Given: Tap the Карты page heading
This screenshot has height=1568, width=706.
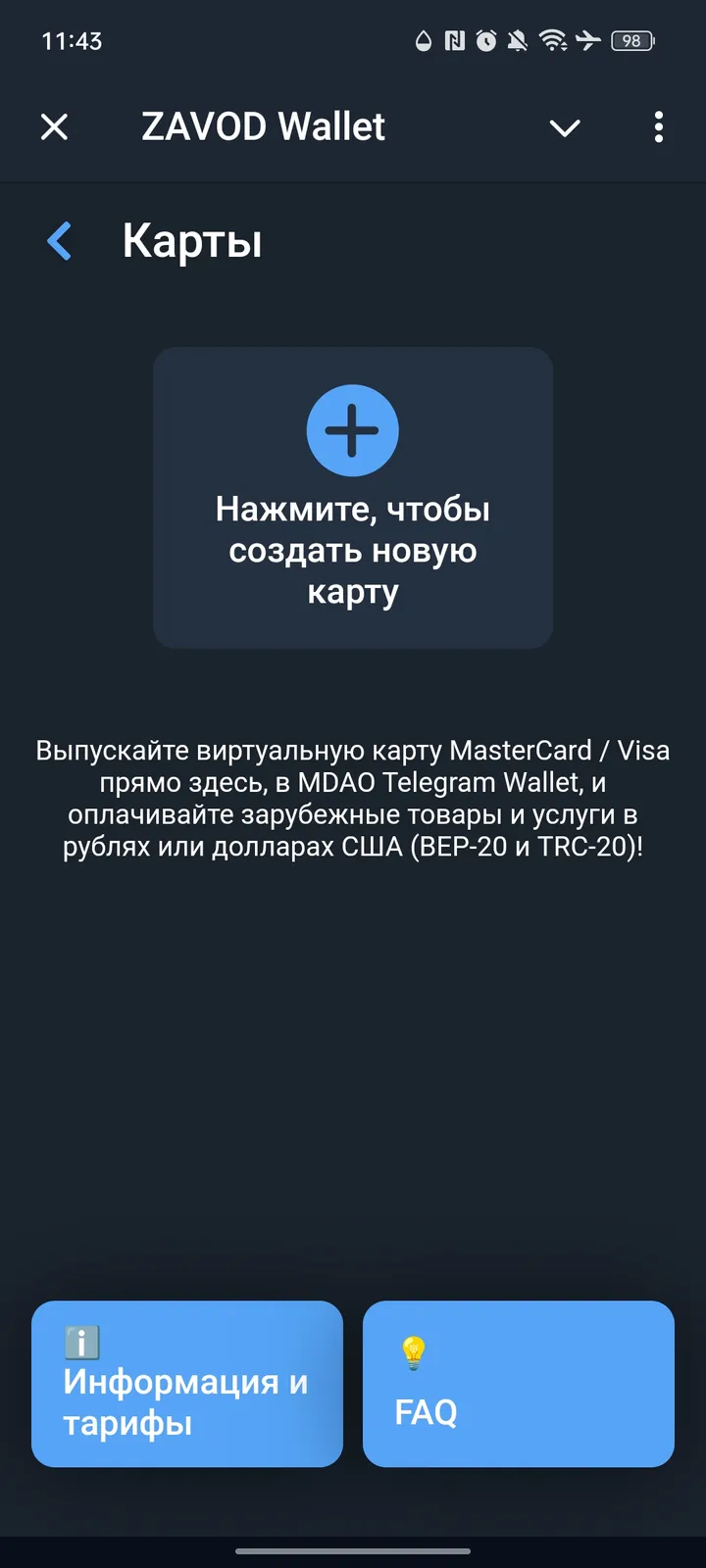Looking at the screenshot, I should 192,240.
